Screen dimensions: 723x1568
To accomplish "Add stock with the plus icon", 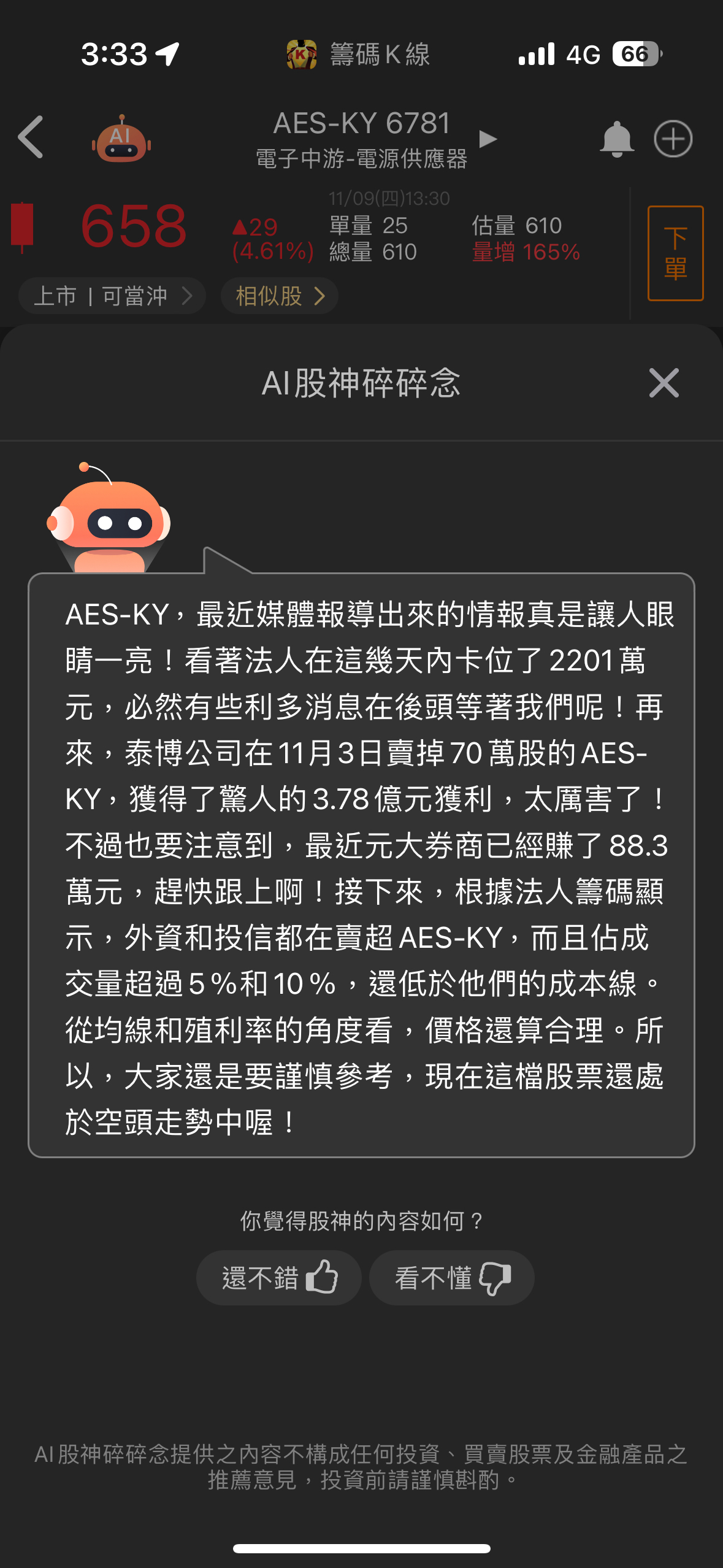I will (673, 138).
